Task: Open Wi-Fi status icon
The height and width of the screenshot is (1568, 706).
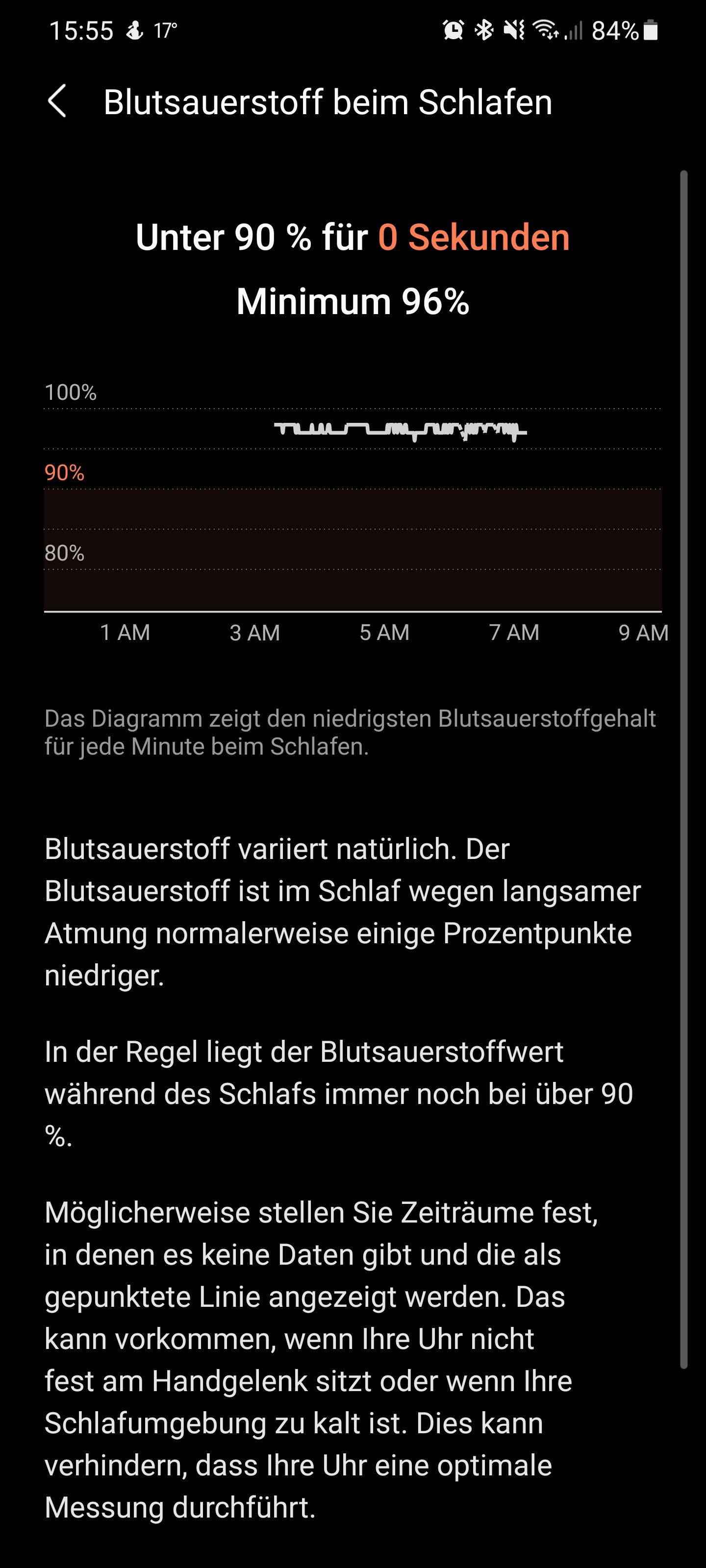Action: point(547,30)
